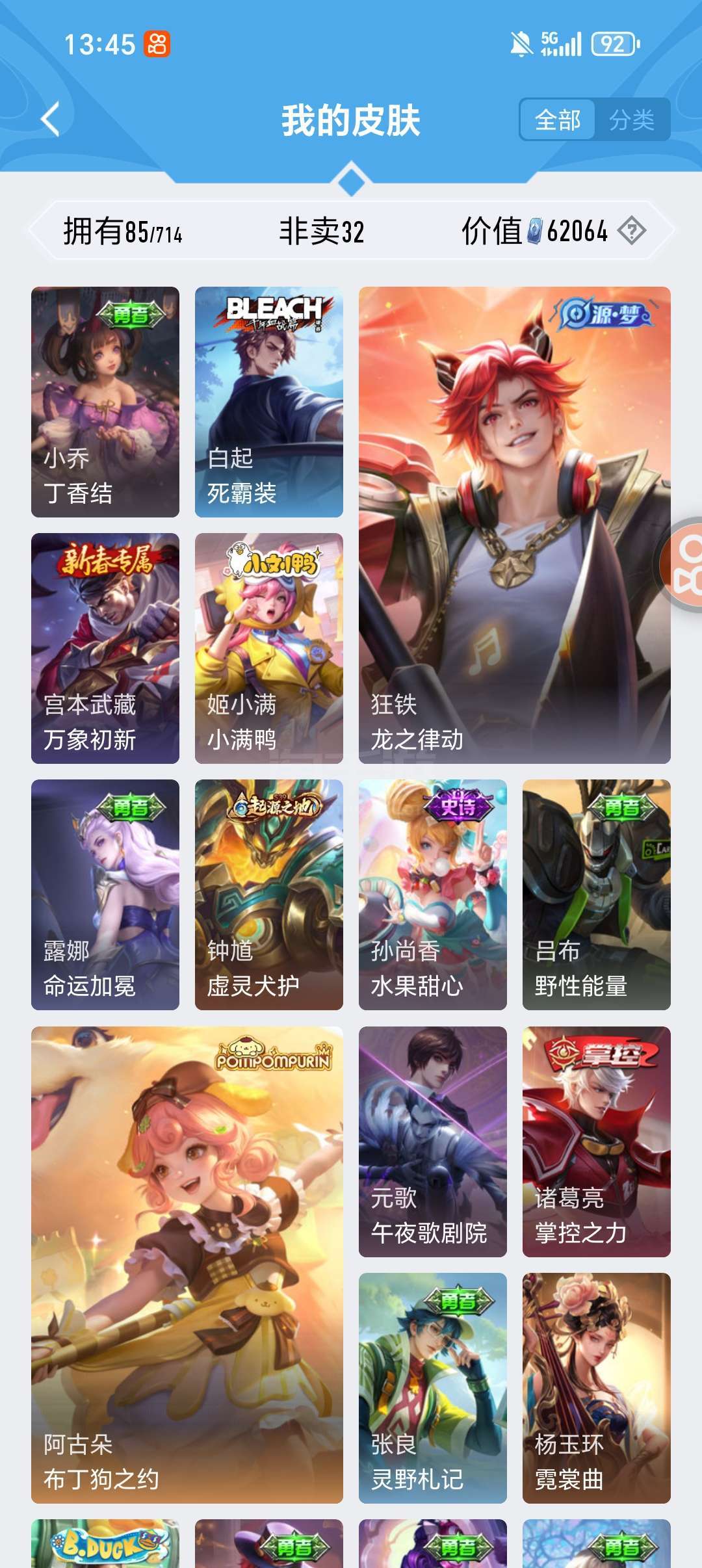The image size is (702, 1568).
Task: Open 杨玉环 霓裳曲 skin card
Action: pyautogui.click(x=597, y=1388)
